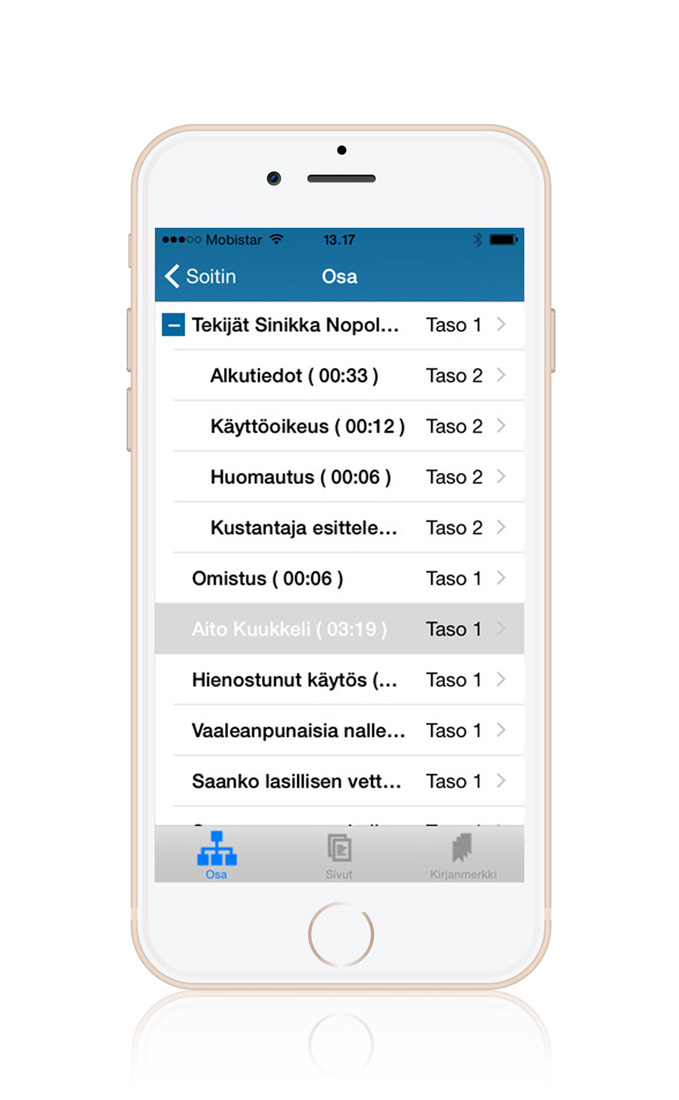Image resolution: width=679 pixels, height=1100 pixels.
Task: Collapse the Tekijät Sinikka Nopola section
Action: tap(174, 326)
